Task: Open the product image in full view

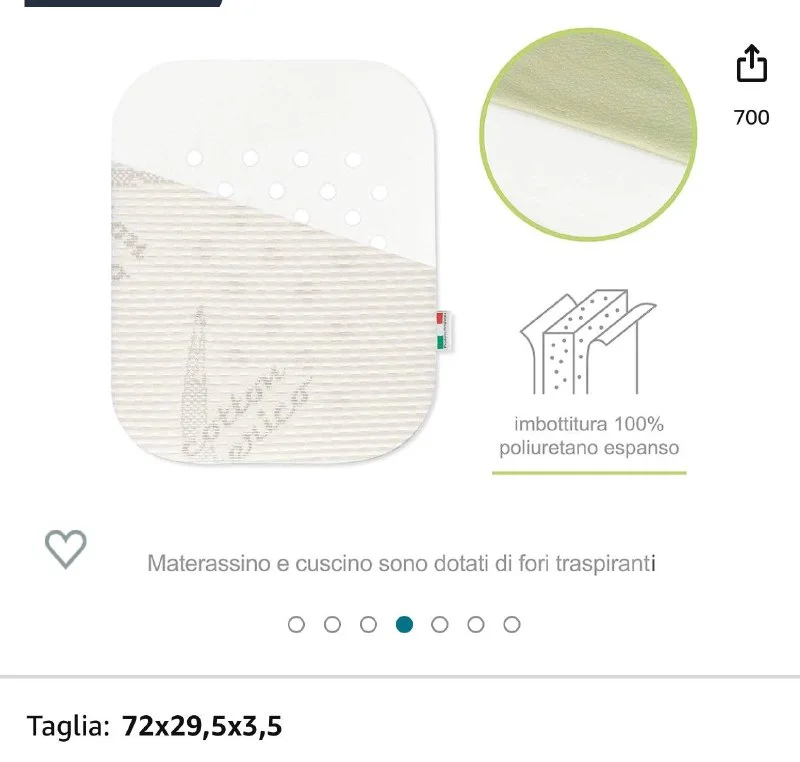Action: 400,270
